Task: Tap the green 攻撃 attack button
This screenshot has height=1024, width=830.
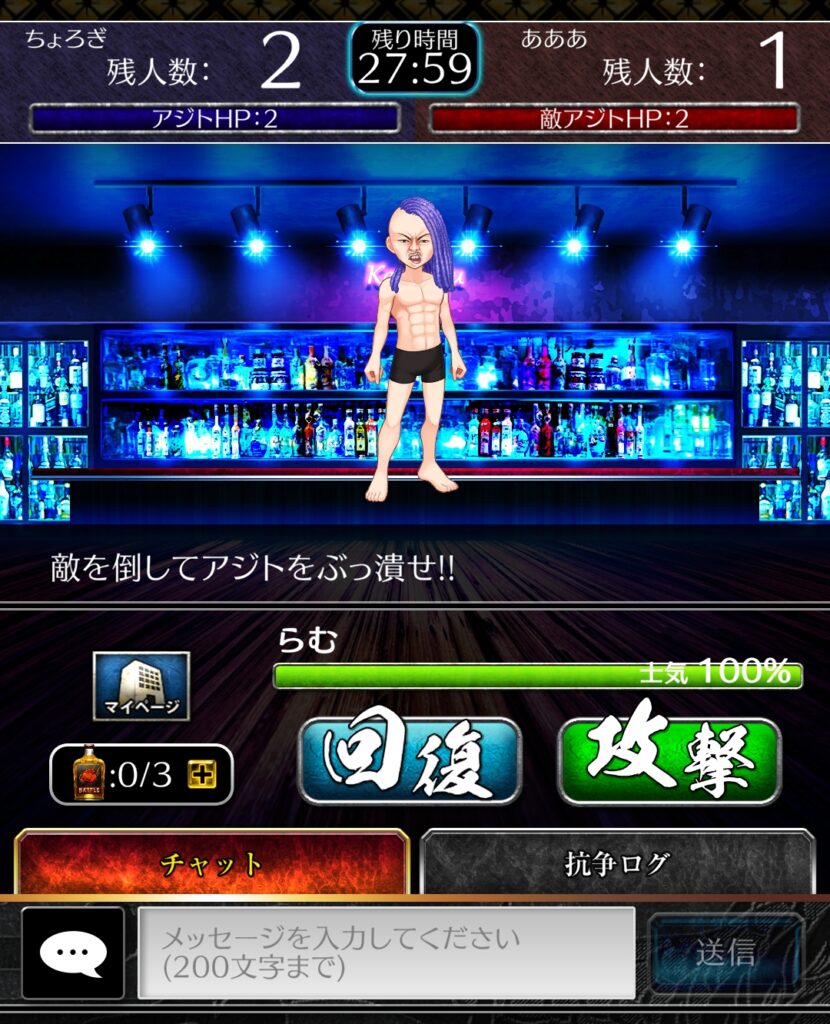Action: 669,760
